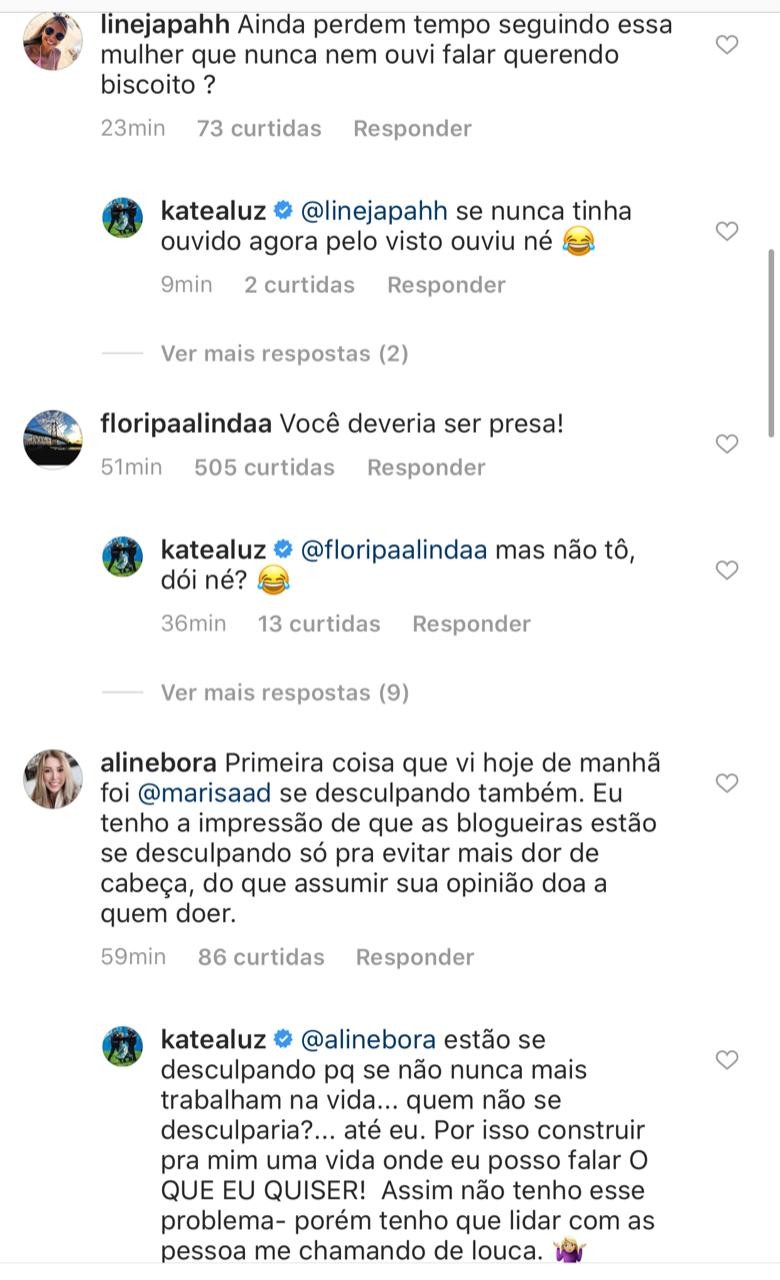This screenshot has height=1280, width=780.
Task: Expand Ver mais respostas (2)
Action: [284, 353]
